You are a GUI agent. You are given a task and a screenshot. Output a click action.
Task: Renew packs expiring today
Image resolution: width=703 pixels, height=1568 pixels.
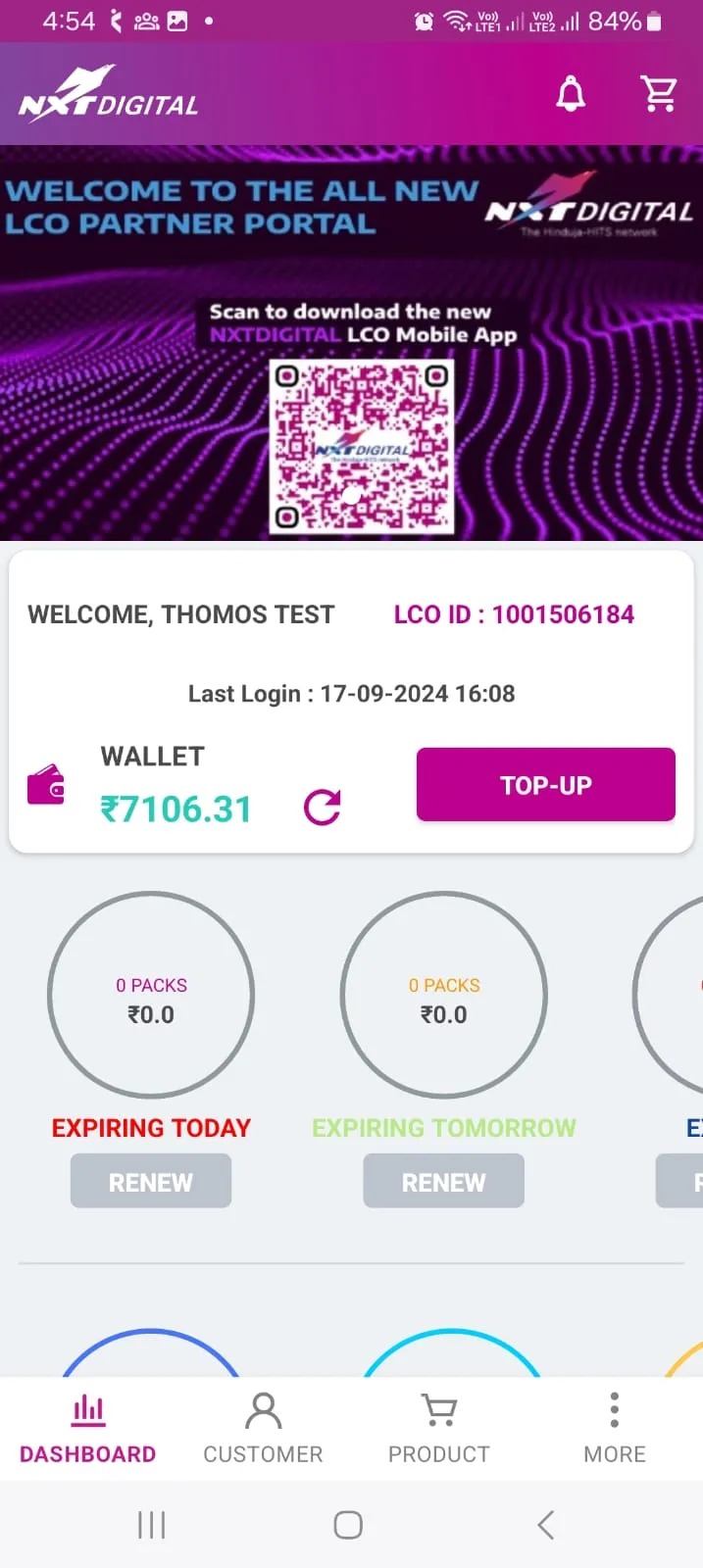coord(151,1181)
